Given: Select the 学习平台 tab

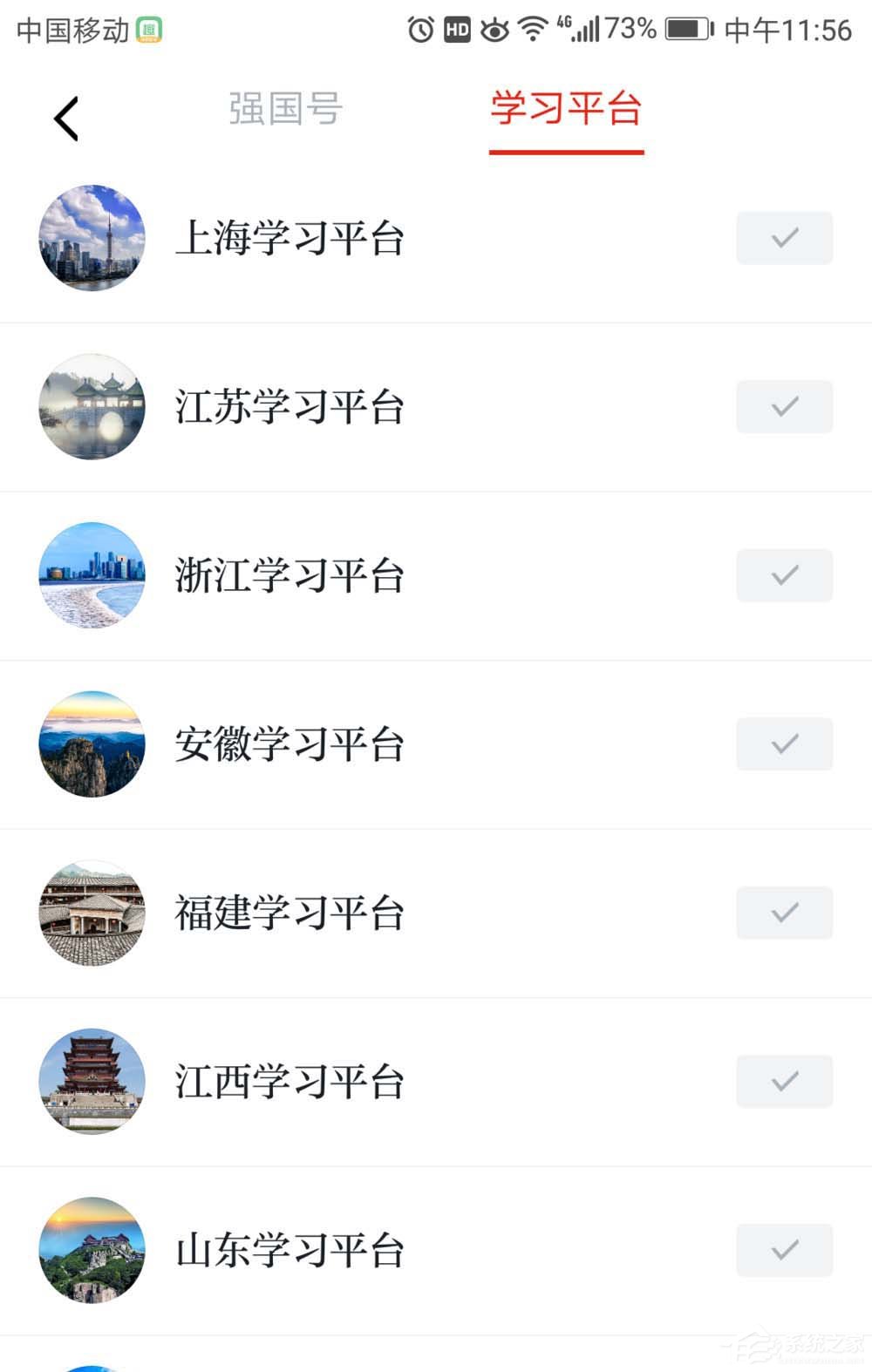Looking at the screenshot, I should click(x=567, y=107).
